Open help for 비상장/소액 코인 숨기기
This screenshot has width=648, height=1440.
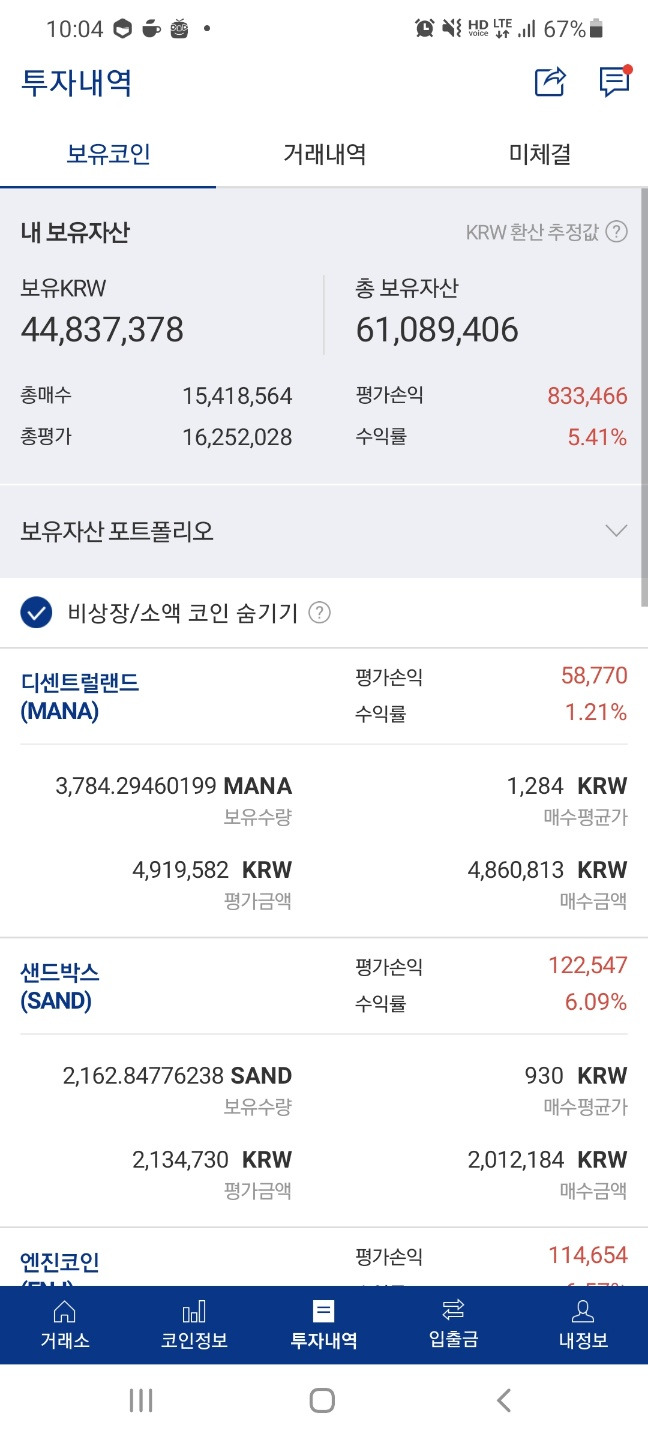point(319,613)
